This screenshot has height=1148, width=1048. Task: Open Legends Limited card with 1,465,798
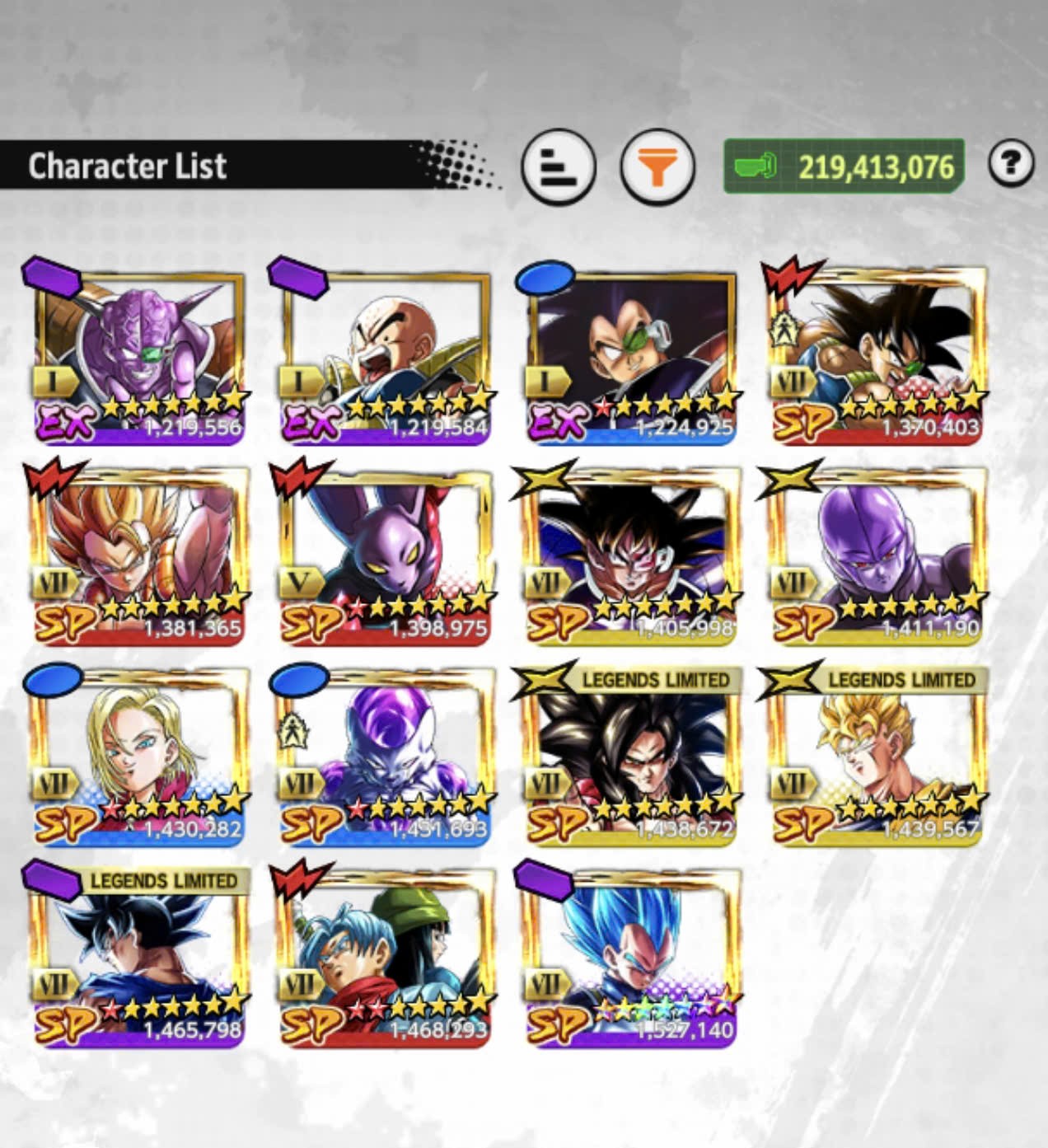(x=138, y=958)
